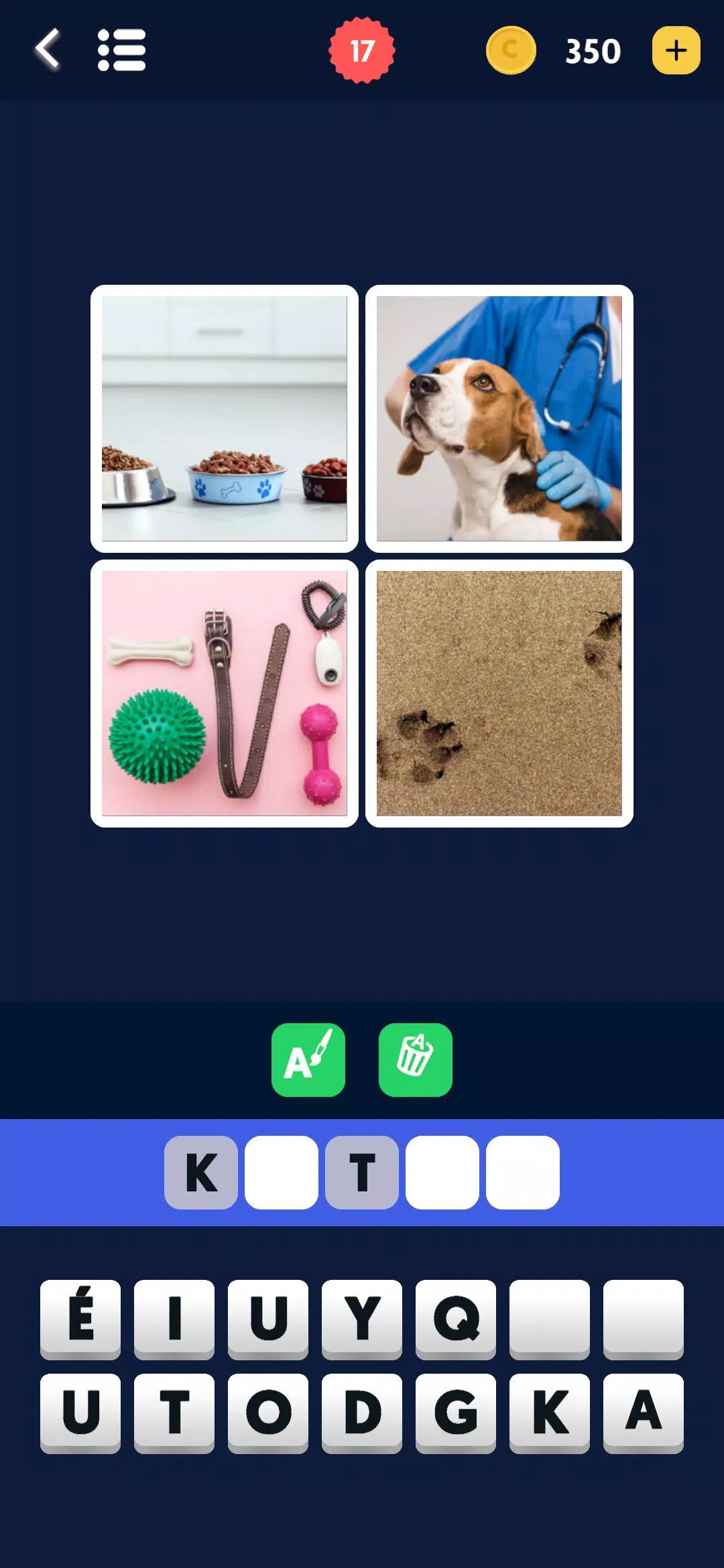Image resolution: width=724 pixels, height=1568 pixels.
Task: Use the remove-letters trash hint button
Action: pyautogui.click(x=416, y=1059)
